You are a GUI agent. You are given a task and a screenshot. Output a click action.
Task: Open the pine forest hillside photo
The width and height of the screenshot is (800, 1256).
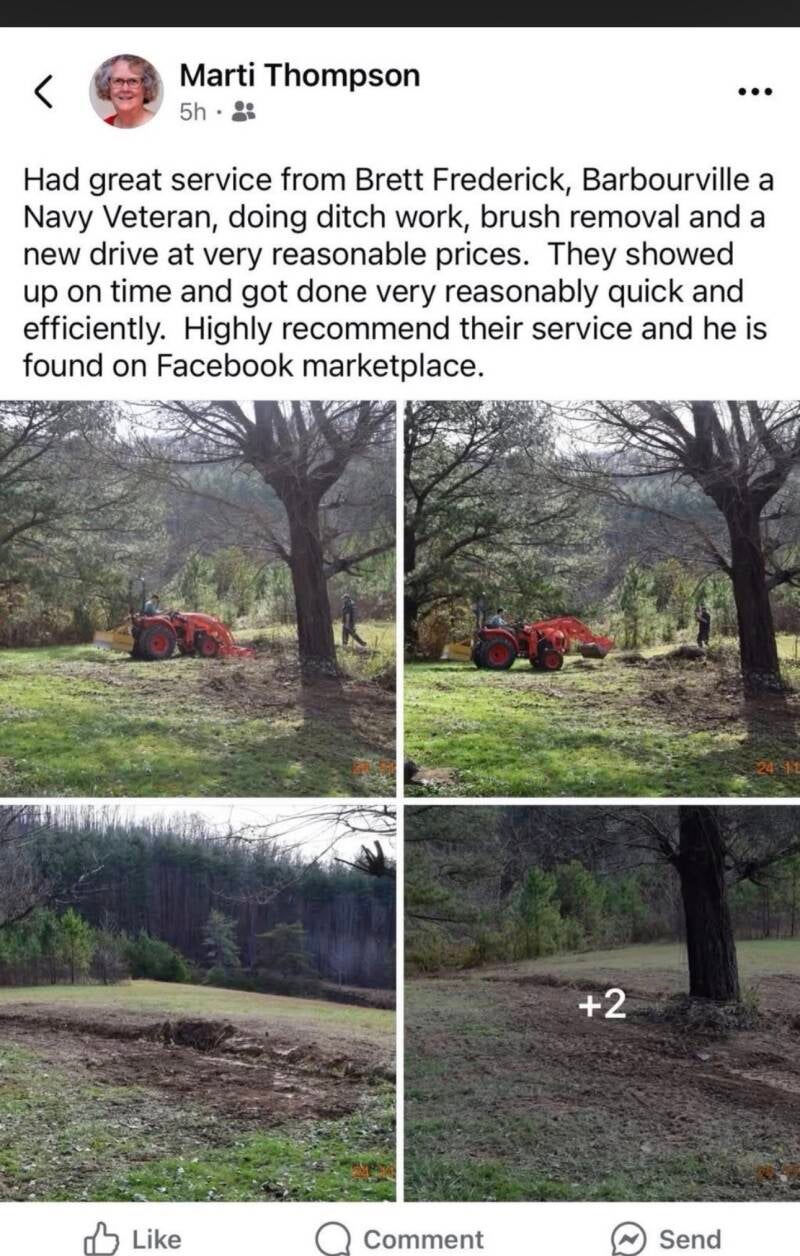pos(198,1002)
